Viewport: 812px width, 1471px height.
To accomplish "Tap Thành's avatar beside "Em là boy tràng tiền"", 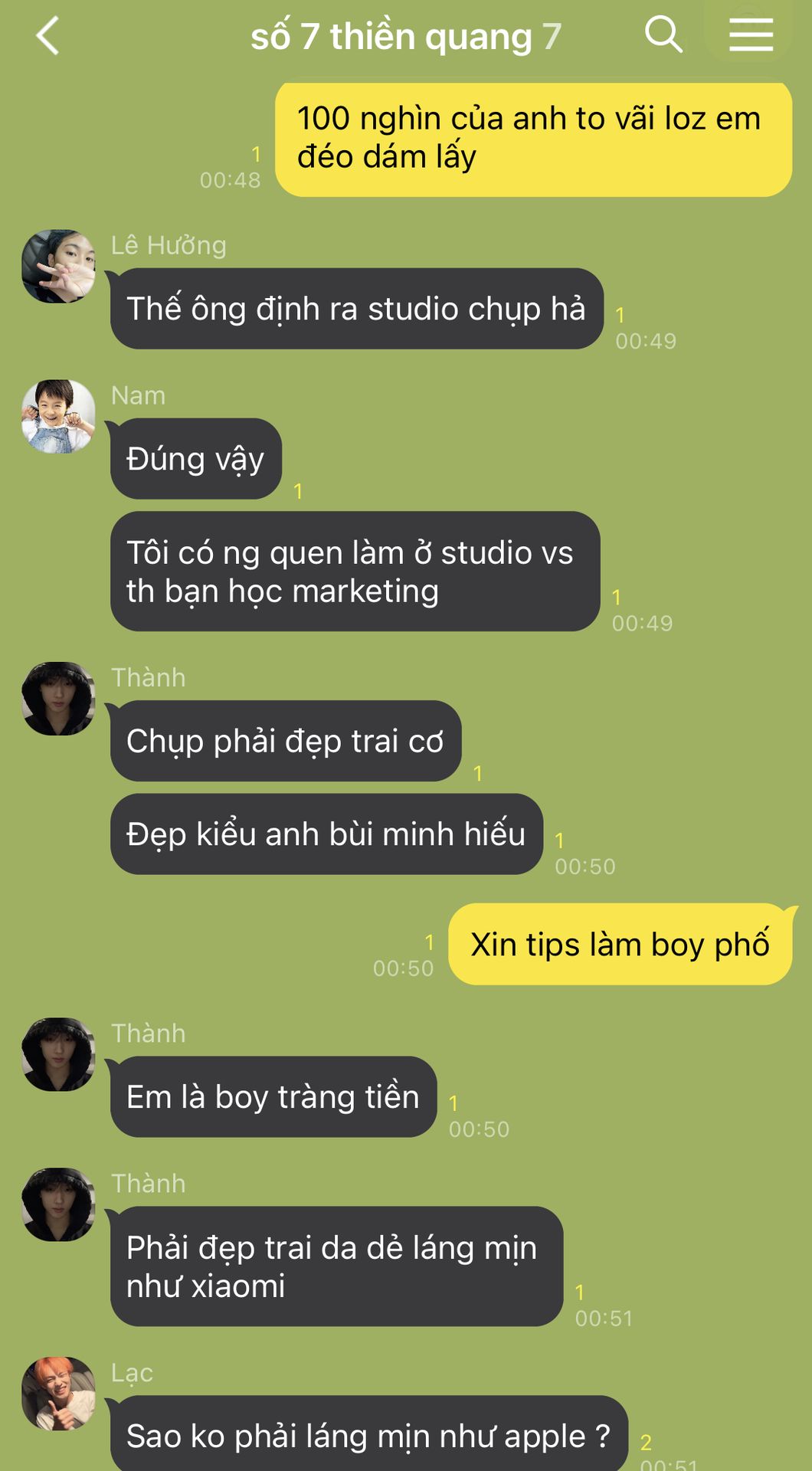I will [58, 1054].
